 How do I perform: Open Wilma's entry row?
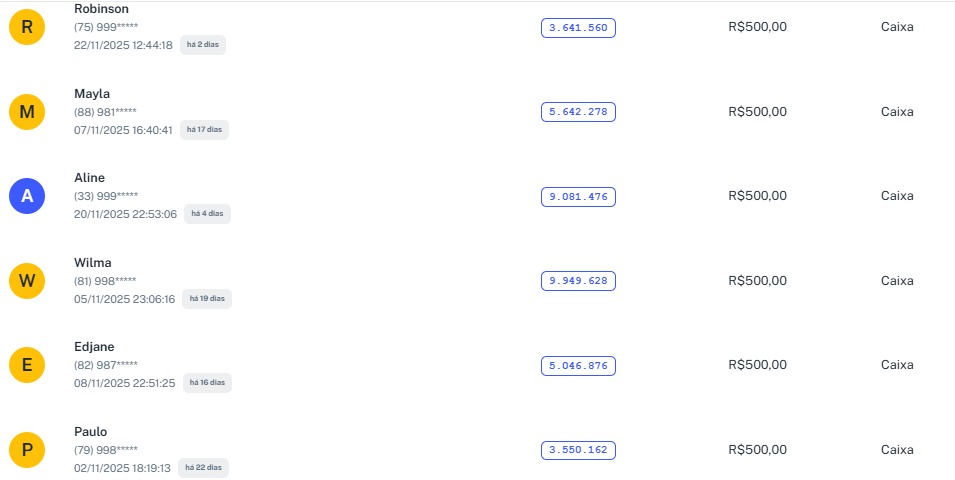tap(93, 263)
